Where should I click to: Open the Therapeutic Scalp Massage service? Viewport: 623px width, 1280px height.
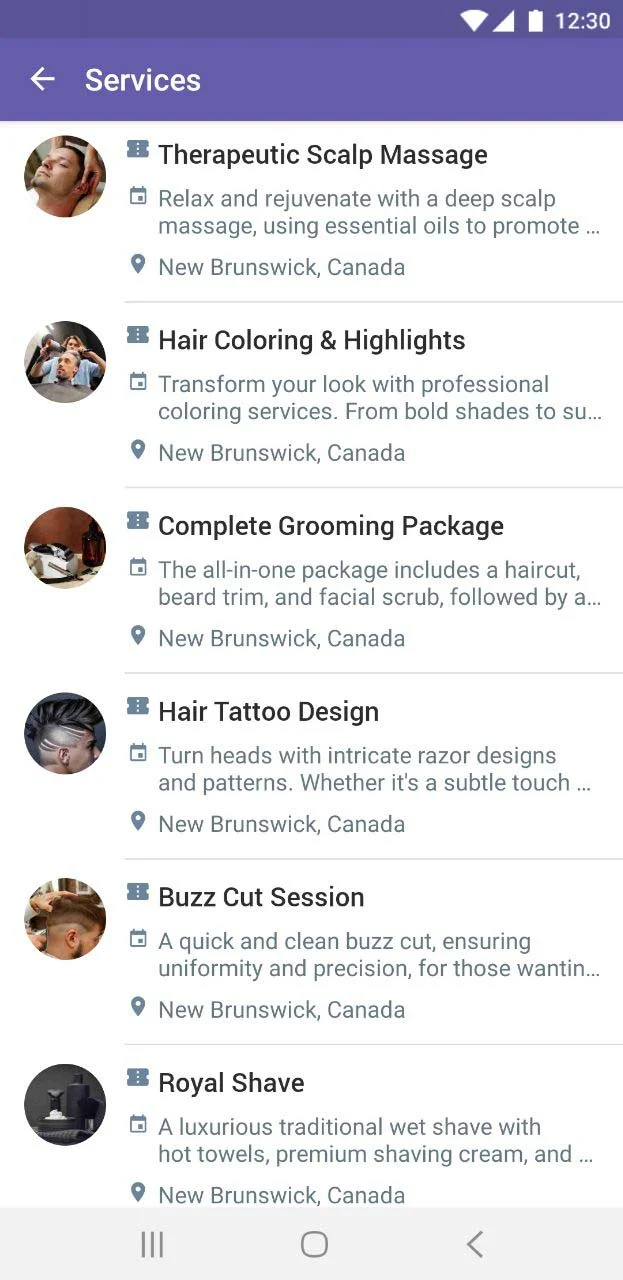click(x=322, y=155)
